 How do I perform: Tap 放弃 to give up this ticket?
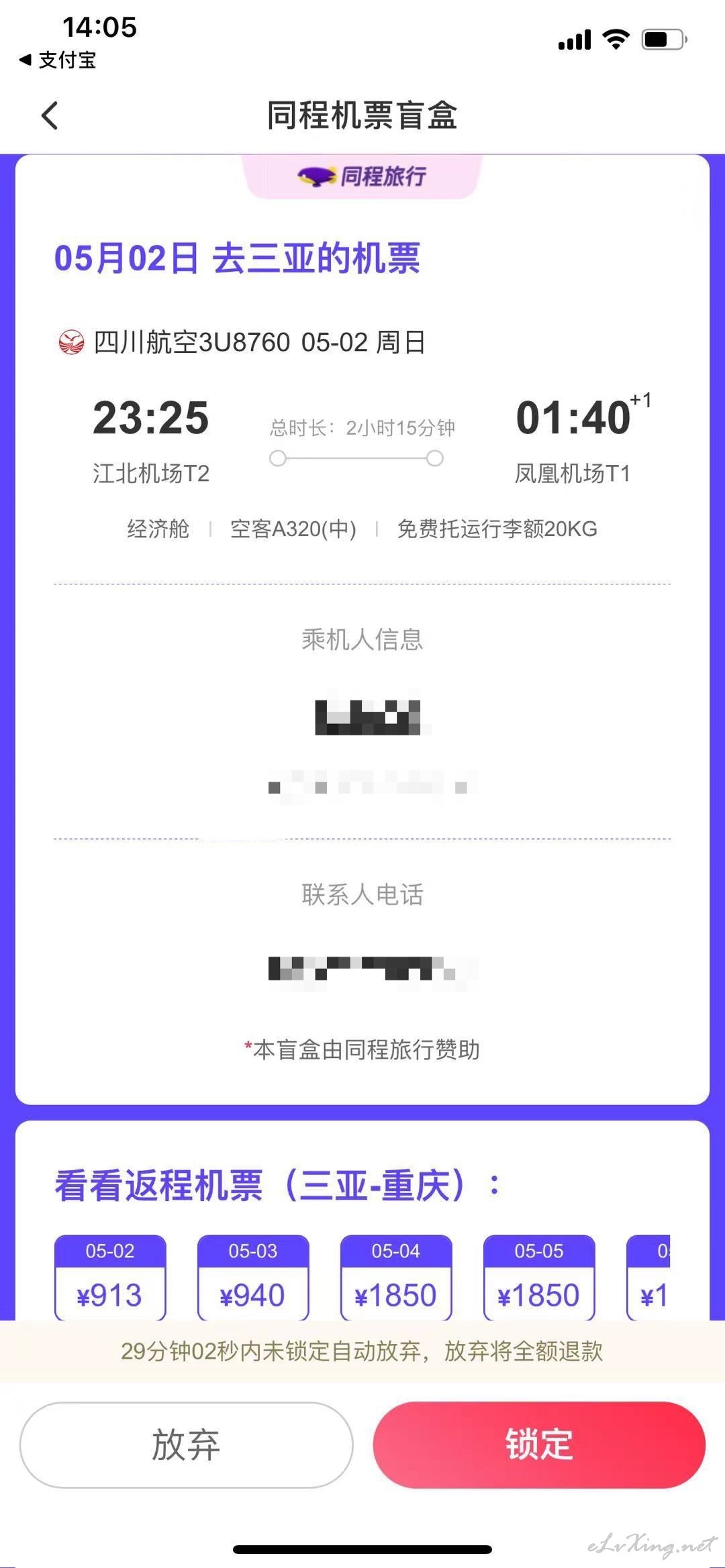186,1445
